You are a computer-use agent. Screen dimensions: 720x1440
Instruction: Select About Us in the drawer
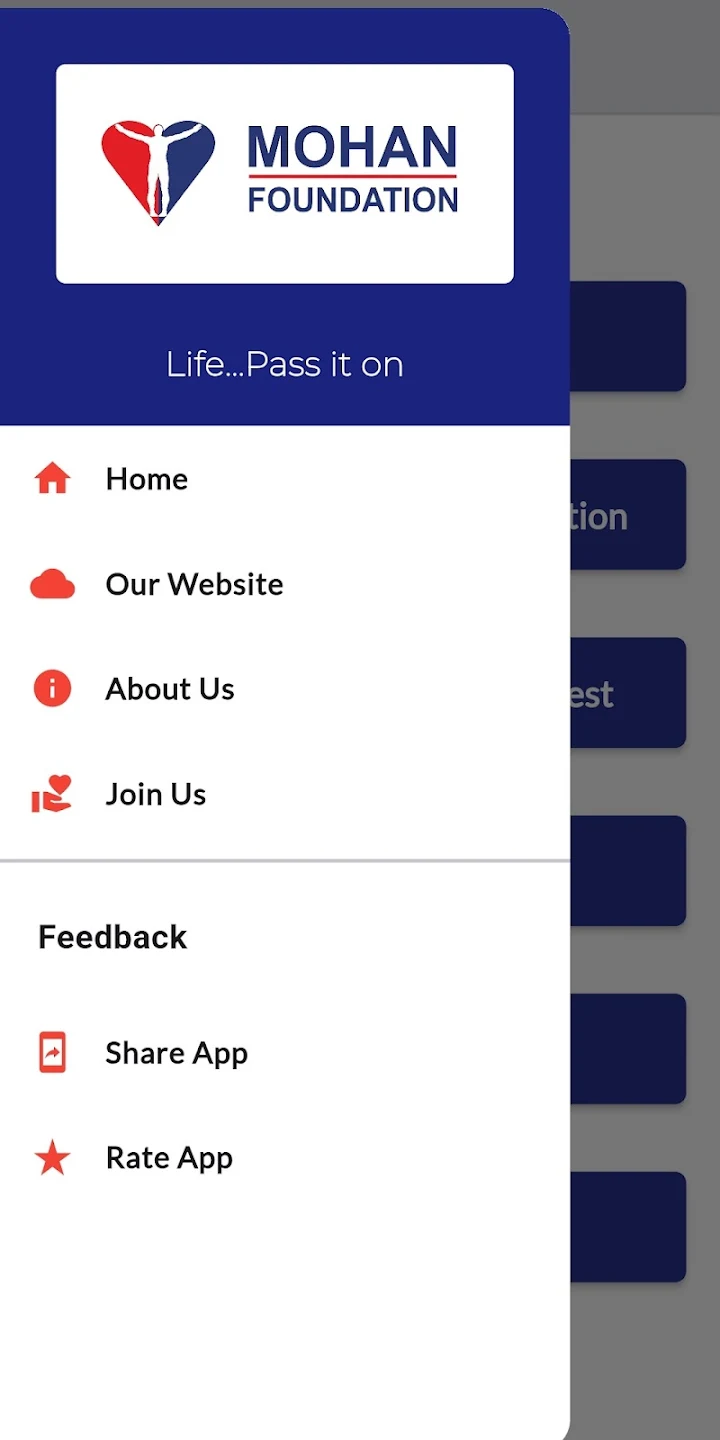pos(285,689)
